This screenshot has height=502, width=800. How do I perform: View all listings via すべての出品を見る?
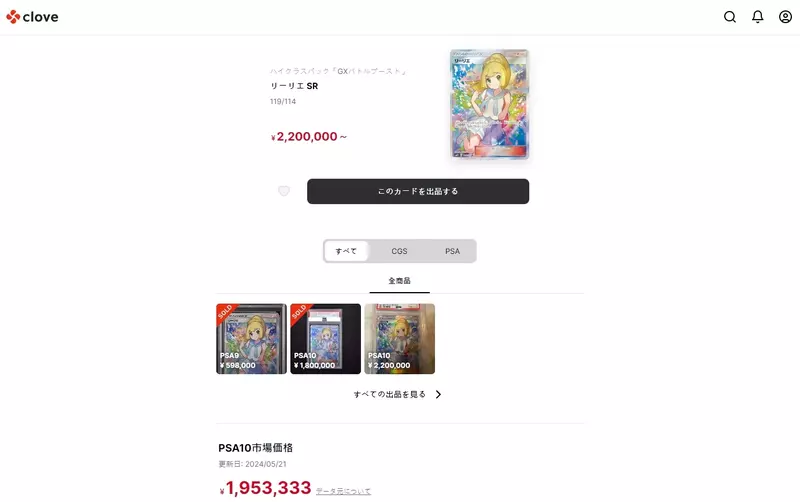(398, 395)
